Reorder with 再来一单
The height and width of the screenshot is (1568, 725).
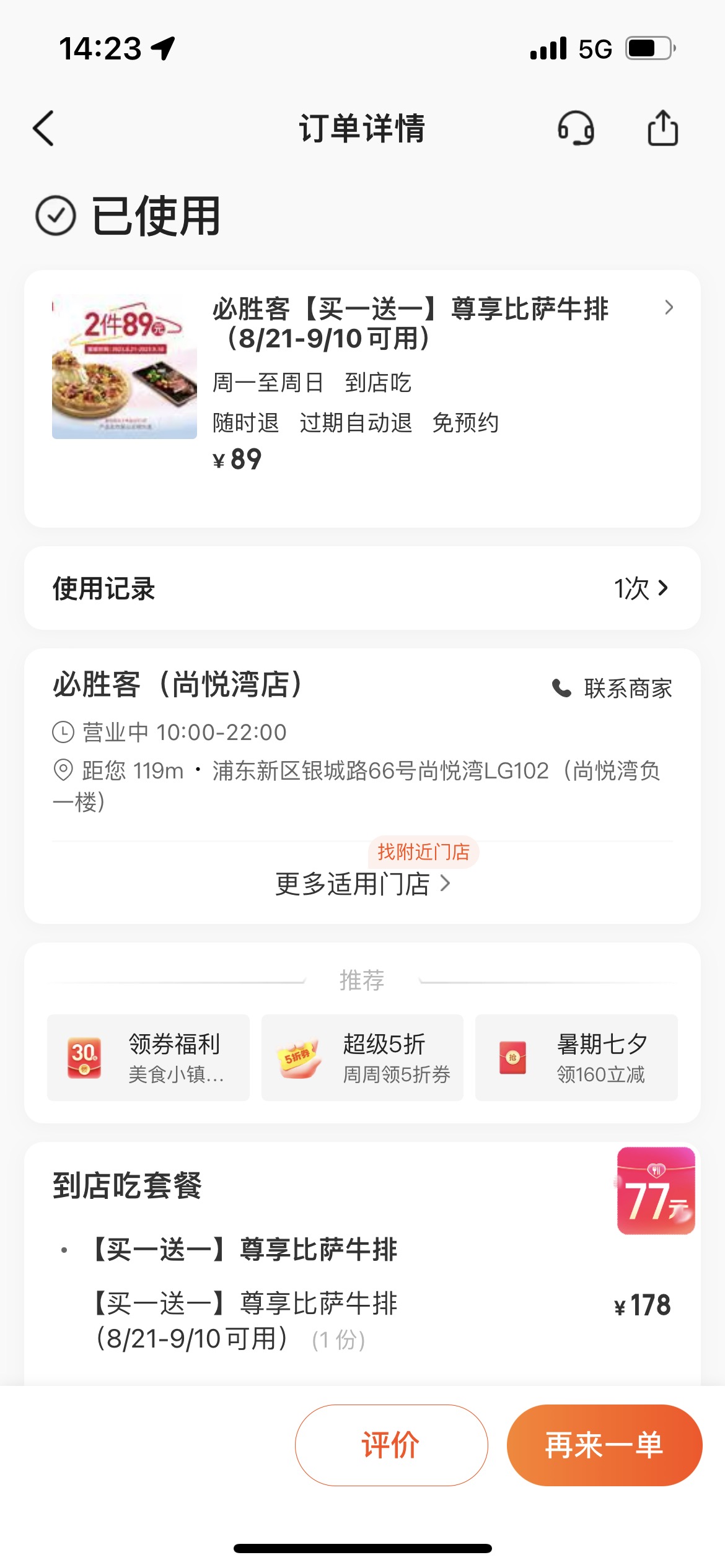(605, 1445)
